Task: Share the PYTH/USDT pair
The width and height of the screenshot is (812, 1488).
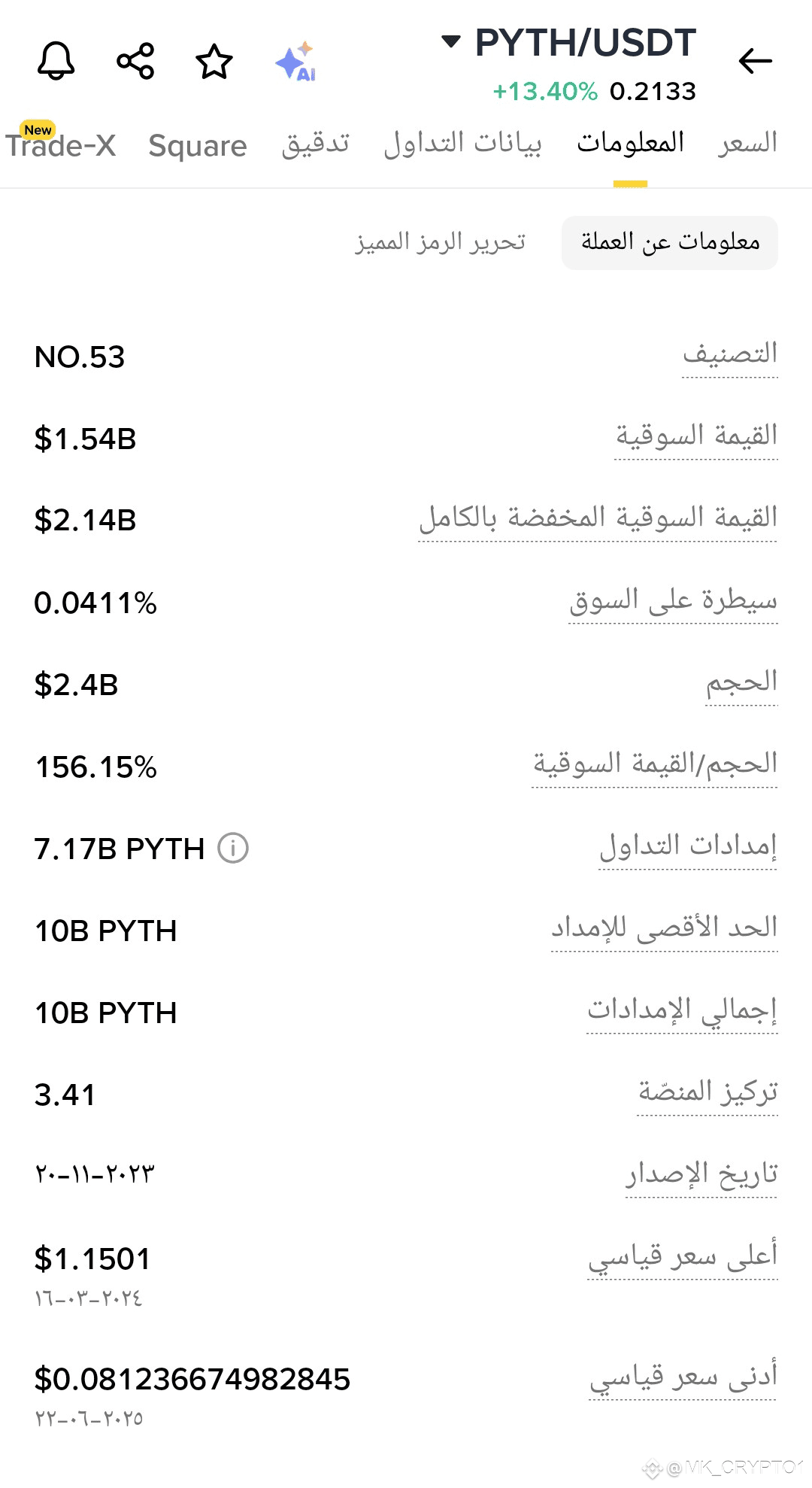Action: pos(135,61)
